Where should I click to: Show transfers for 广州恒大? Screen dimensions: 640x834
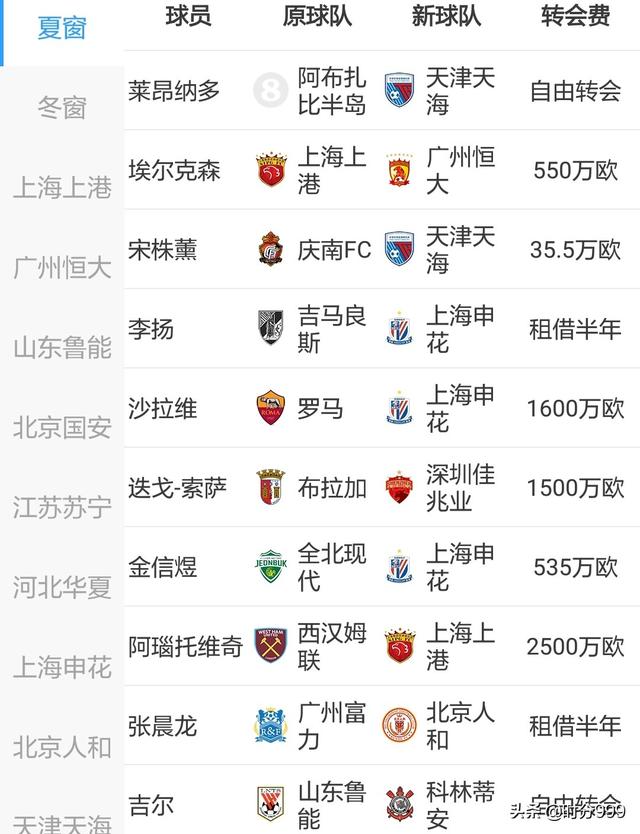pyautogui.click(x=62, y=268)
